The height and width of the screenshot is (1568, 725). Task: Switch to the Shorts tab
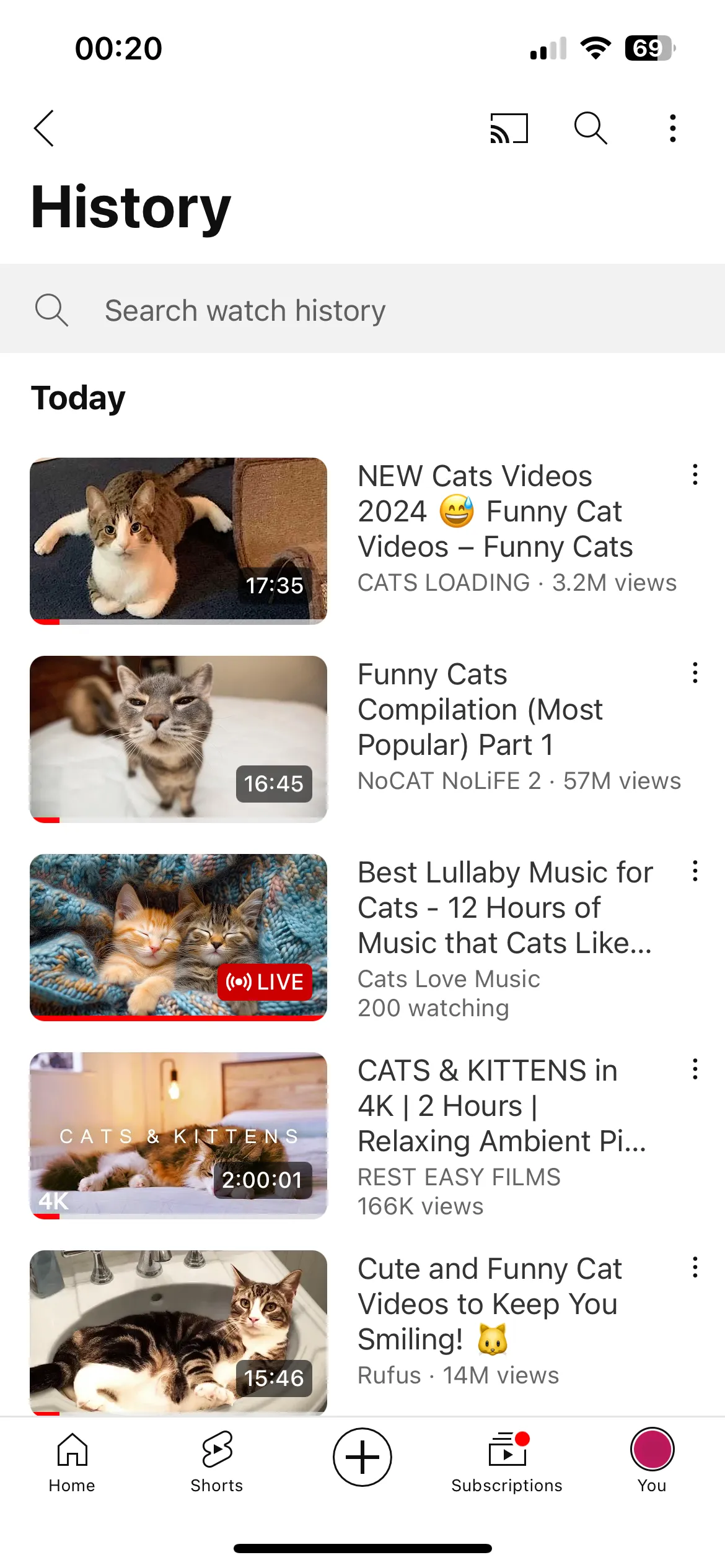pos(217,1461)
